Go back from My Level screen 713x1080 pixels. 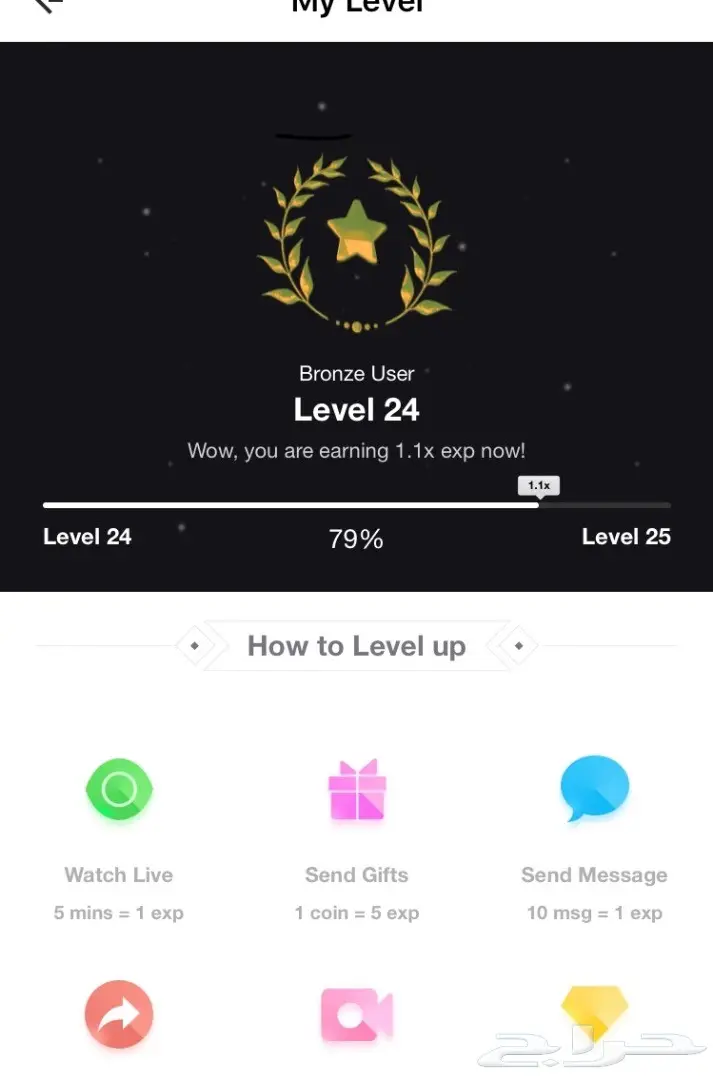(x=47, y=5)
